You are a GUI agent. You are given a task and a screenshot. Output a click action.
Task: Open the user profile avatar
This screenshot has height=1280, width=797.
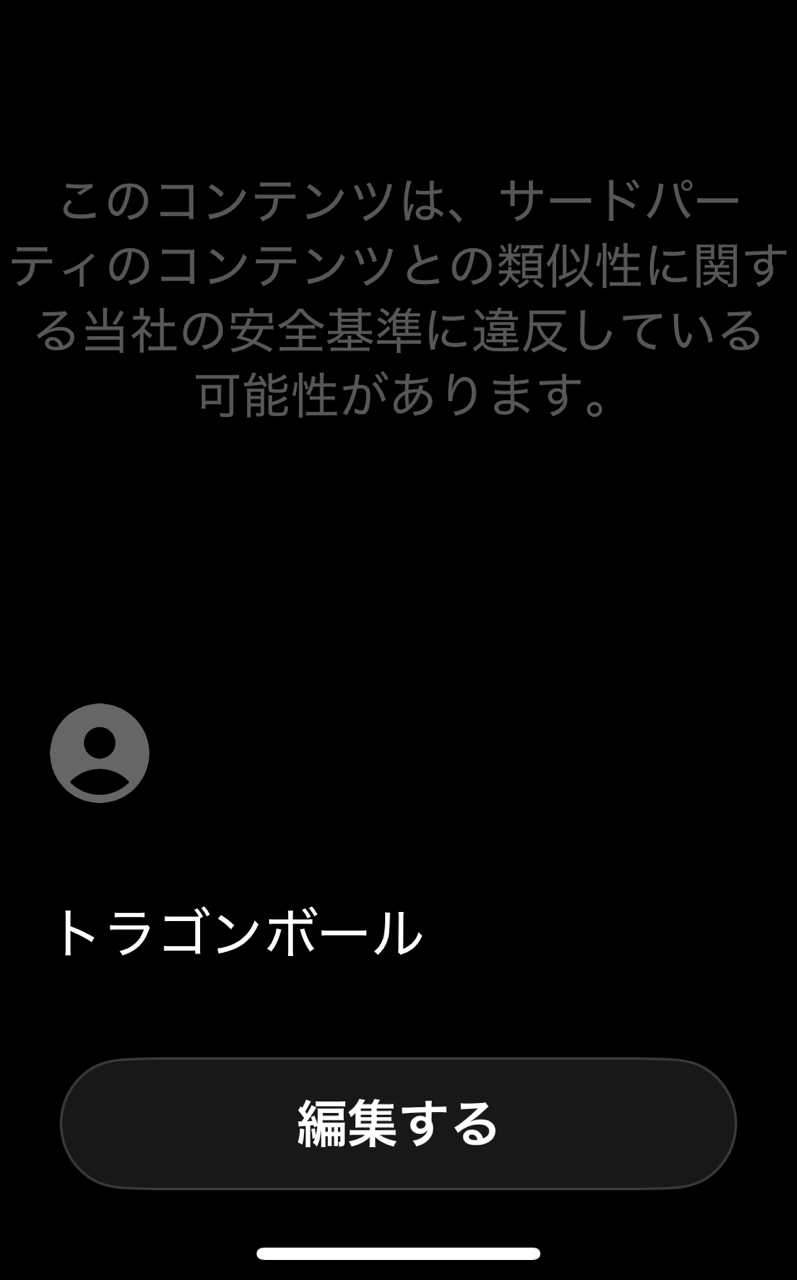coord(100,753)
